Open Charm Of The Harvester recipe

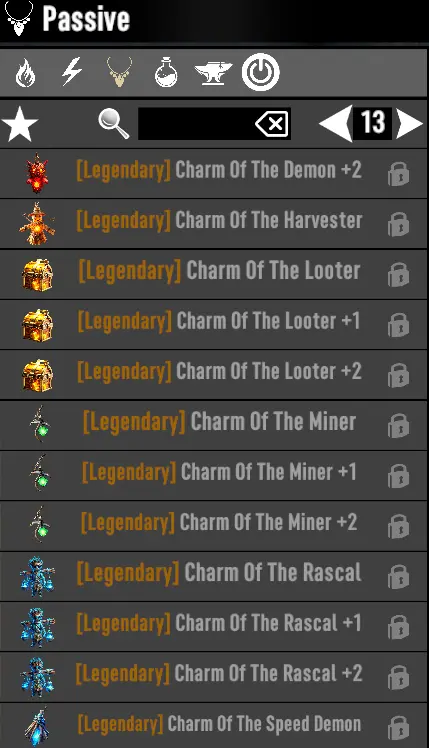pos(213,224)
